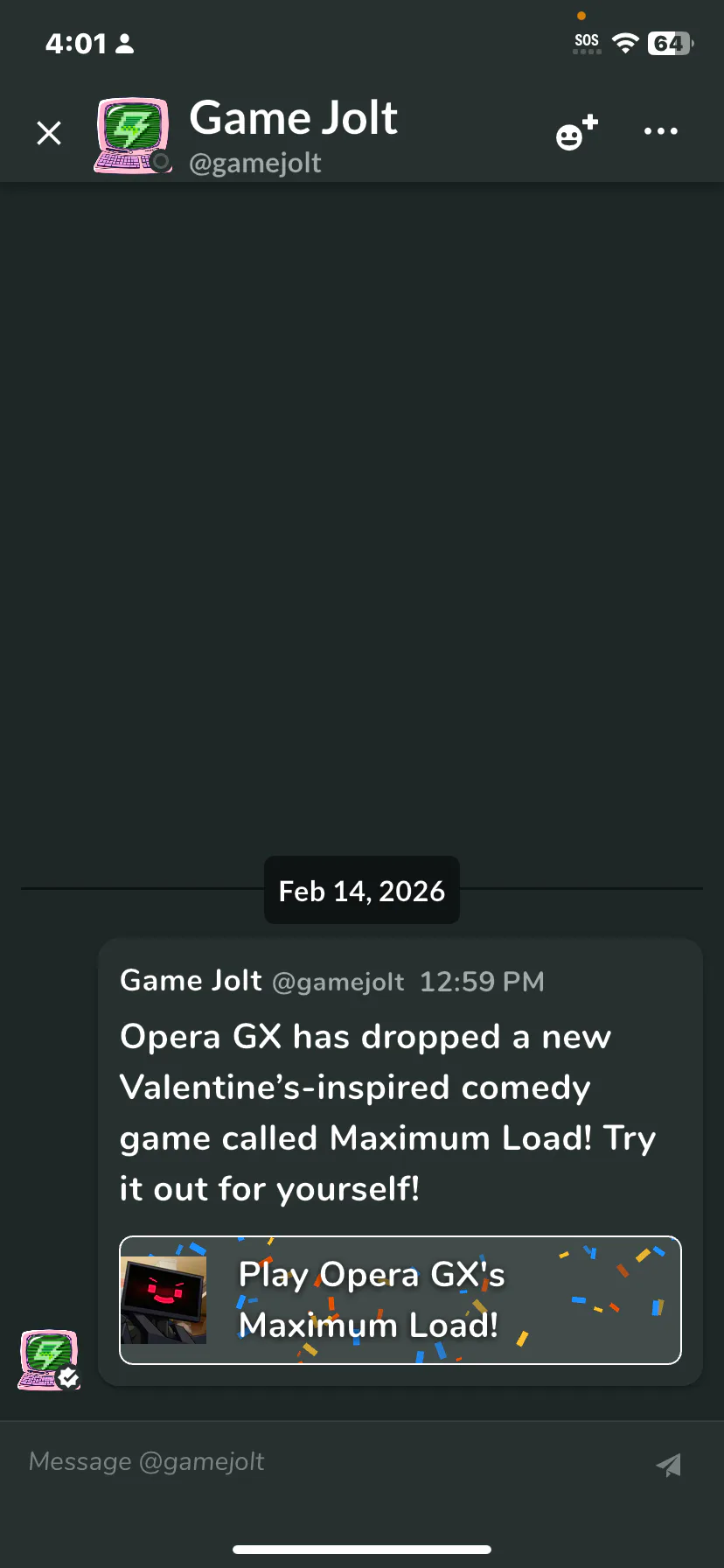Open Play Opera GX's Maximum Load card

[x=400, y=1299]
